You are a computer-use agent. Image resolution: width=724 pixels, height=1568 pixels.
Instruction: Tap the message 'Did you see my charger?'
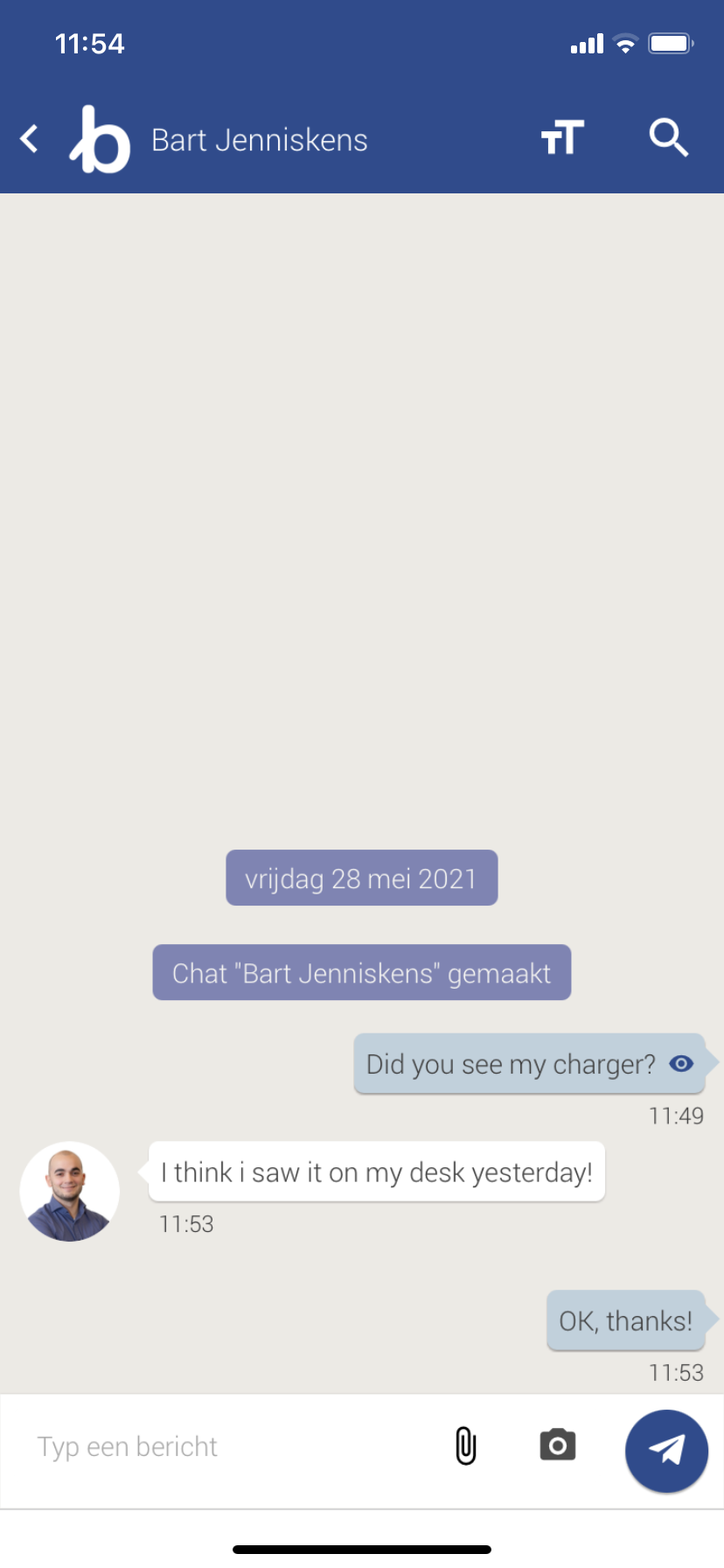pyautogui.click(x=511, y=1063)
